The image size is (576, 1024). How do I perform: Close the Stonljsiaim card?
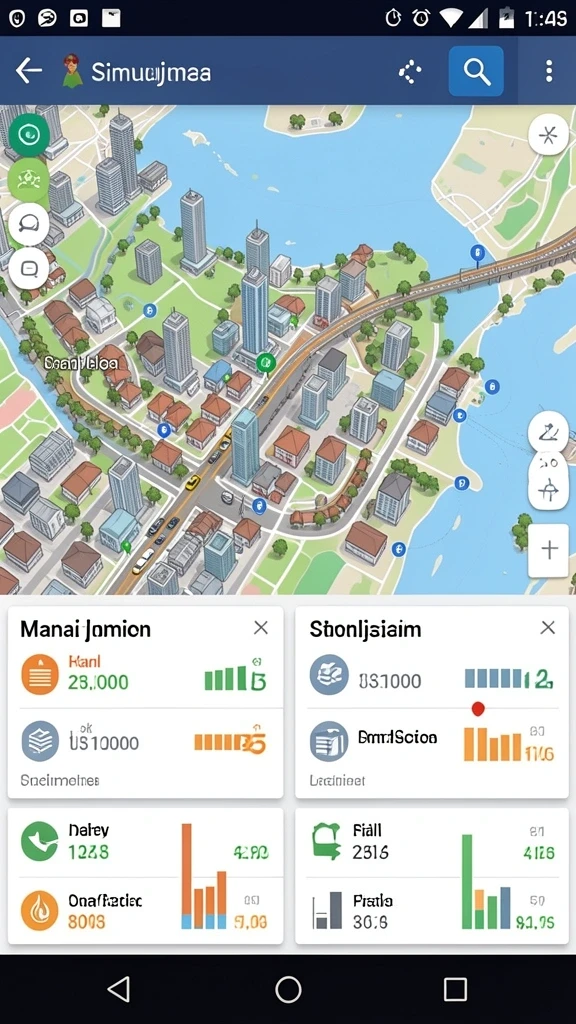pyautogui.click(x=547, y=628)
